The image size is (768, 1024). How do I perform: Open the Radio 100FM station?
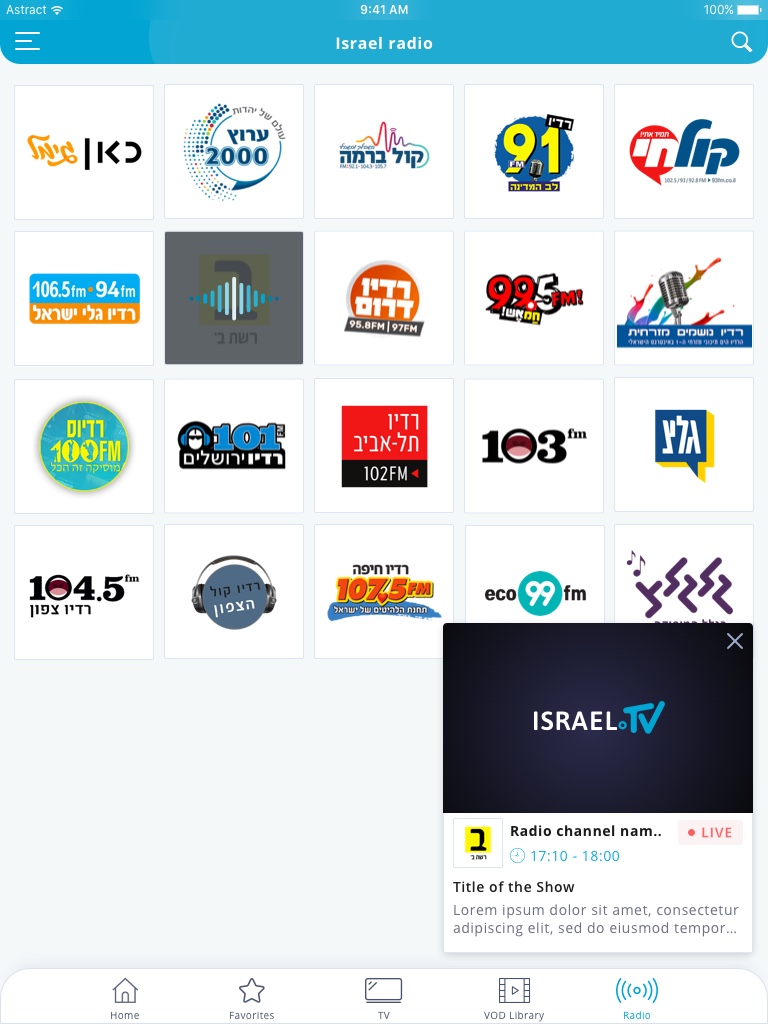coord(84,446)
